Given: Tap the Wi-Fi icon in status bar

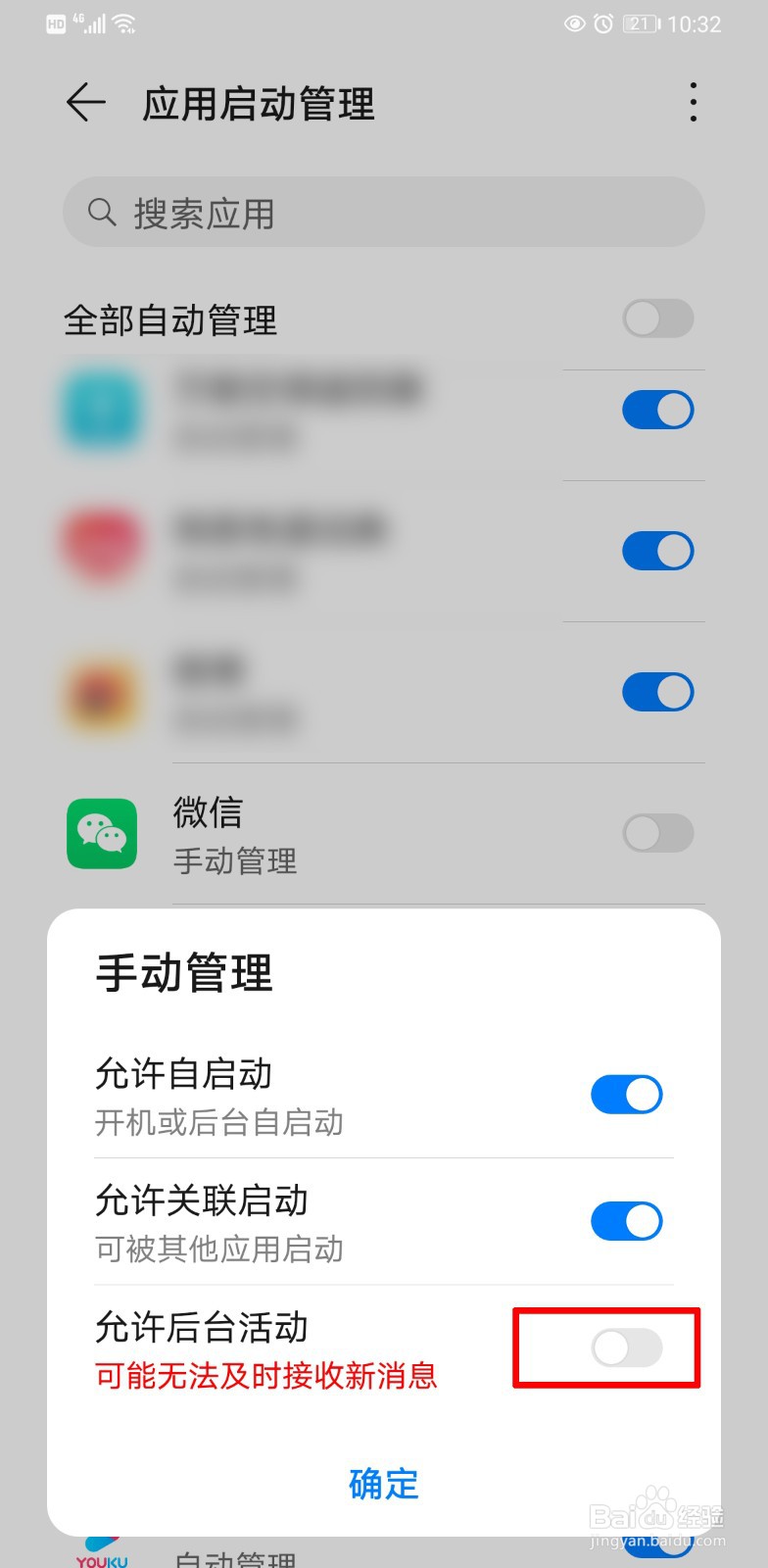Looking at the screenshot, I should click(x=127, y=24).
